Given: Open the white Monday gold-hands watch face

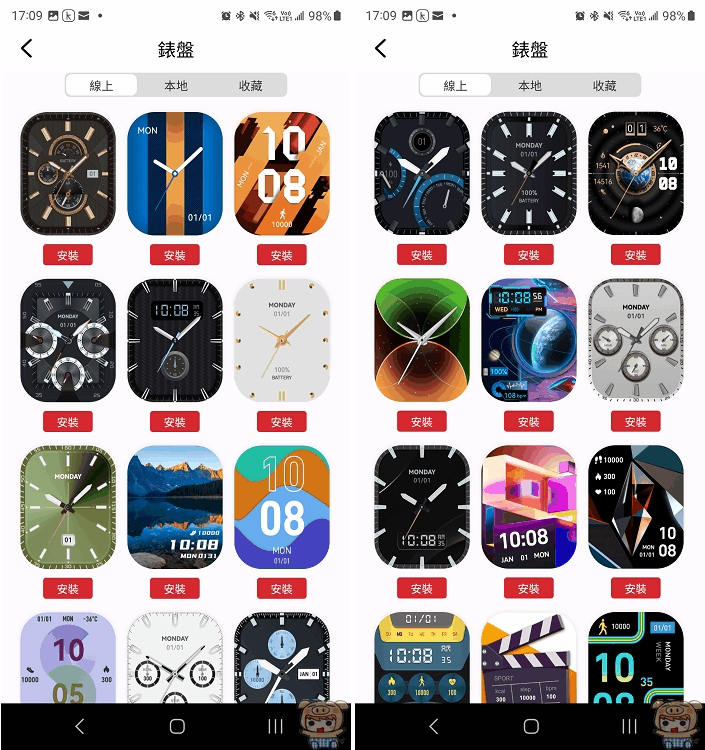Looking at the screenshot, I should [x=282, y=340].
